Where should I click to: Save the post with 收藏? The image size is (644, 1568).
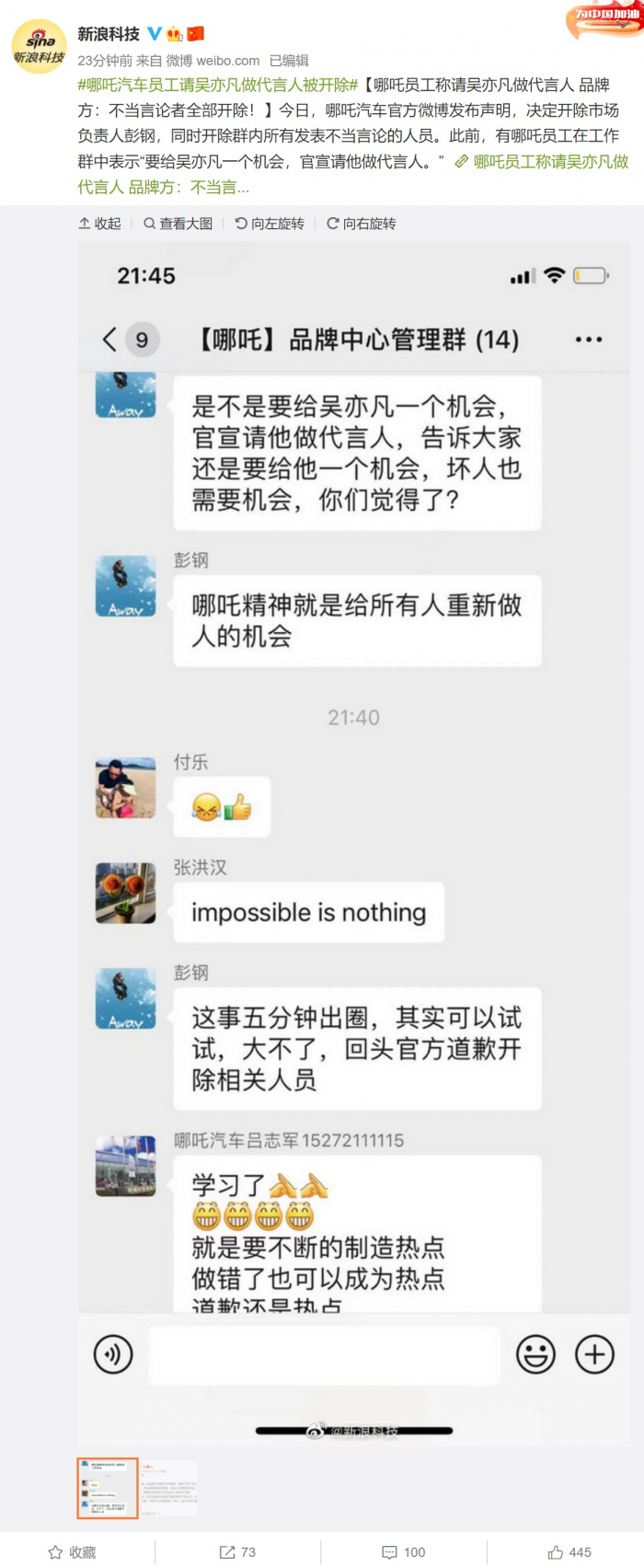73,1552
